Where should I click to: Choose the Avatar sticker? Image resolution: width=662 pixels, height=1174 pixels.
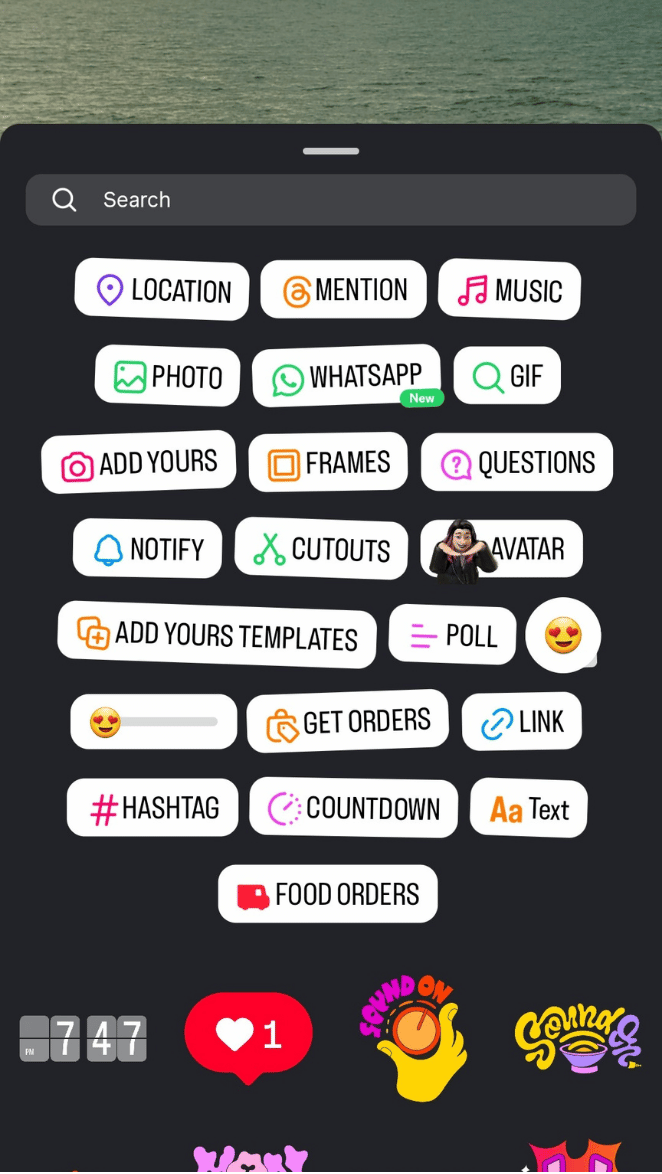pyautogui.click(x=502, y=548)
